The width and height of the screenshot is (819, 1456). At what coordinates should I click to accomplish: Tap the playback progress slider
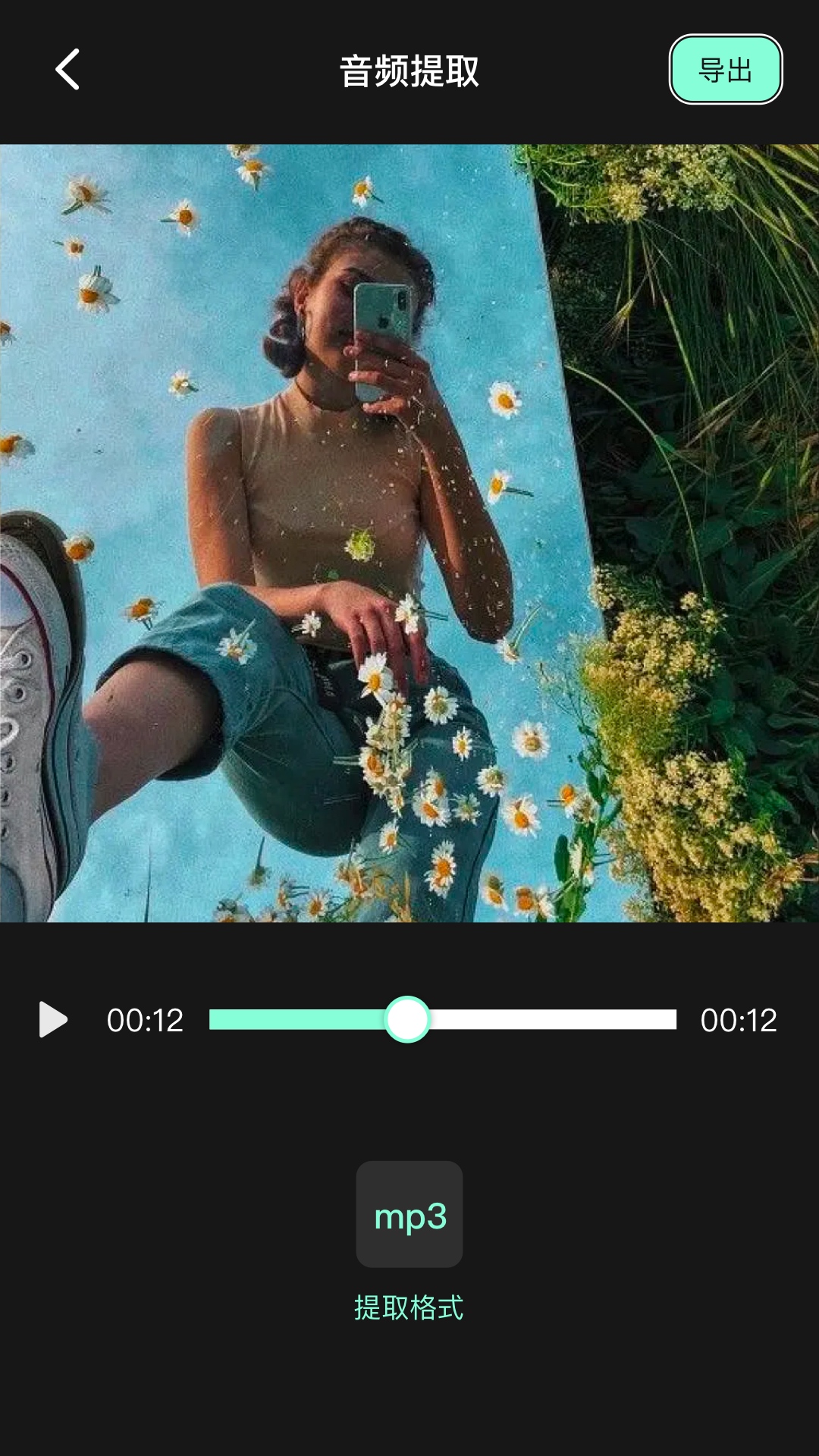443,1019
